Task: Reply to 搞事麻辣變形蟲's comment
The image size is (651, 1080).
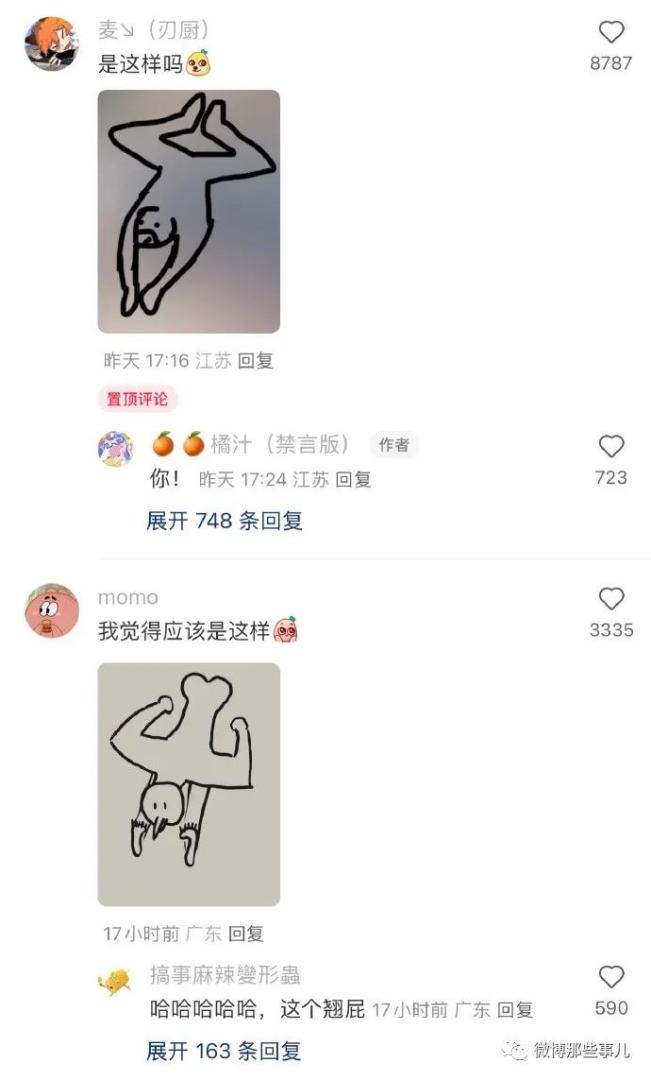Action: pyautogui.click(x=515, y=1010)
